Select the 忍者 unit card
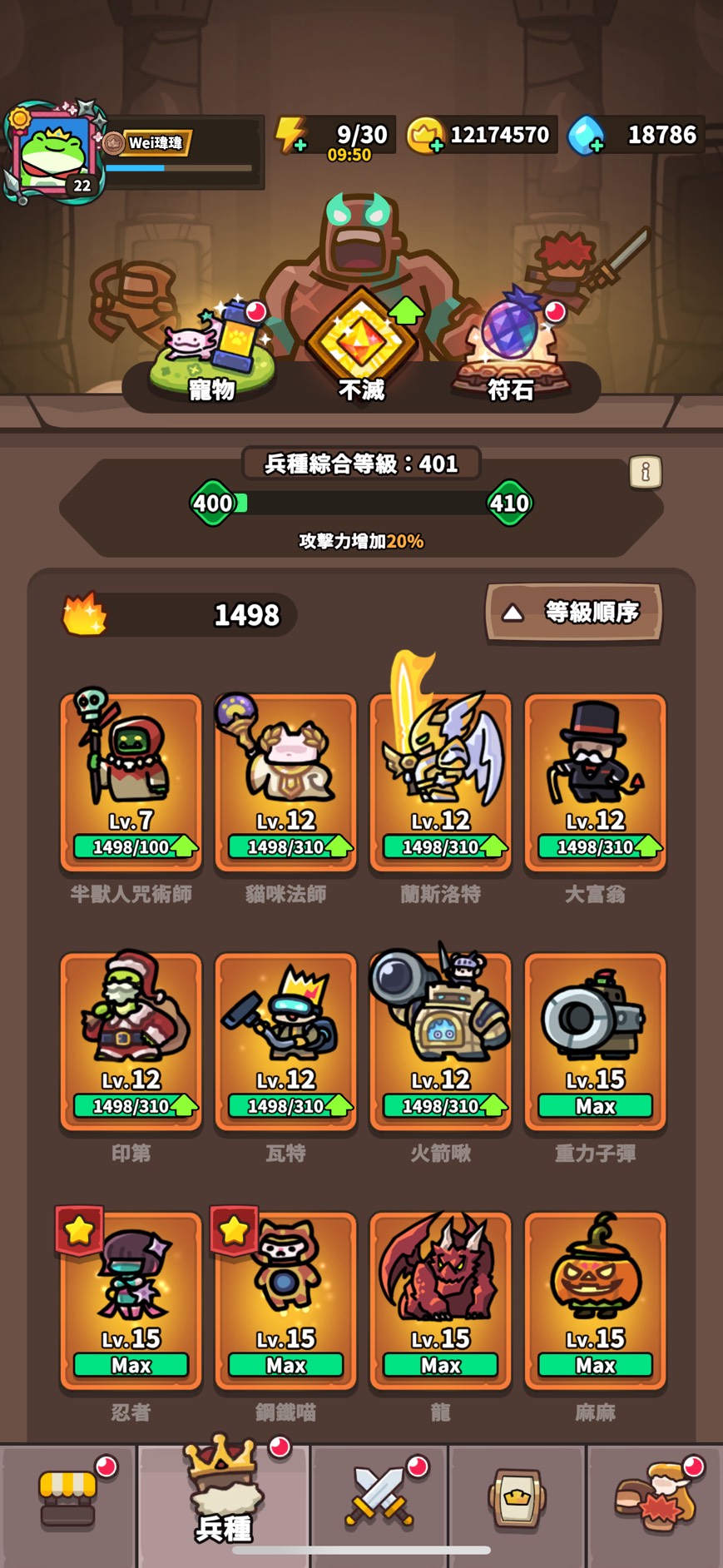Image resolution: width=723 pixels, height=1568 pixels. pos(131,1300)
